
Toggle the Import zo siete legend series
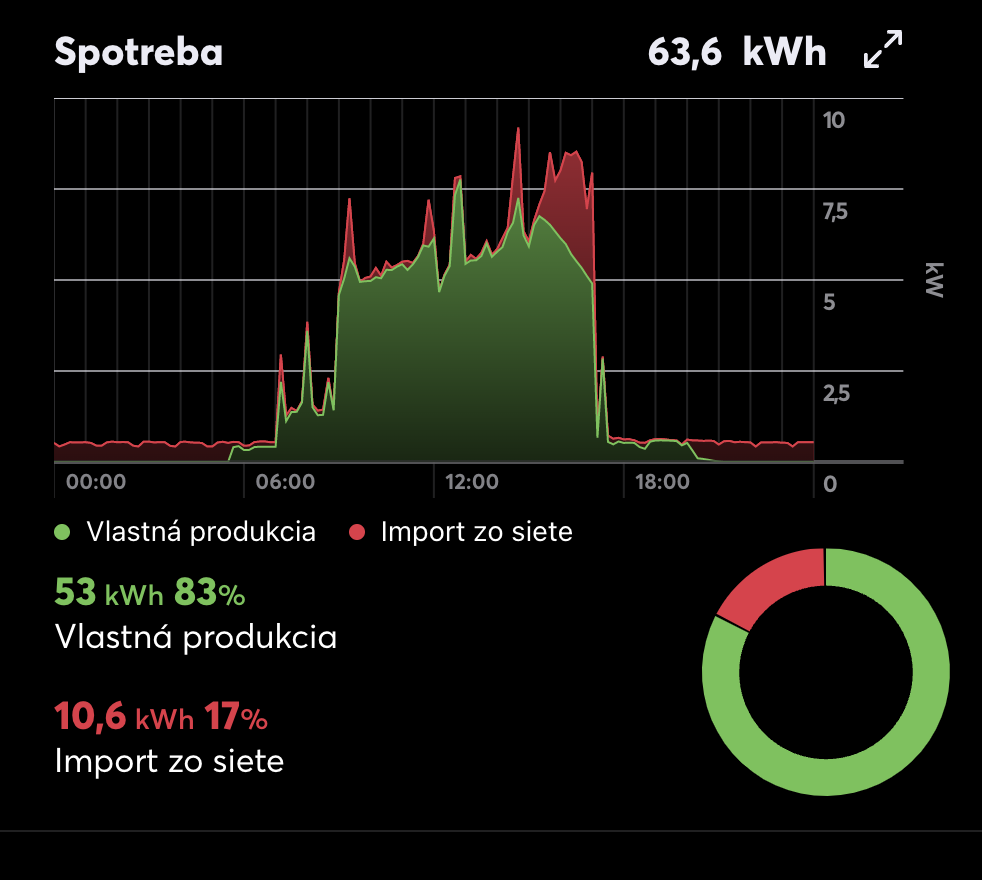461,531
